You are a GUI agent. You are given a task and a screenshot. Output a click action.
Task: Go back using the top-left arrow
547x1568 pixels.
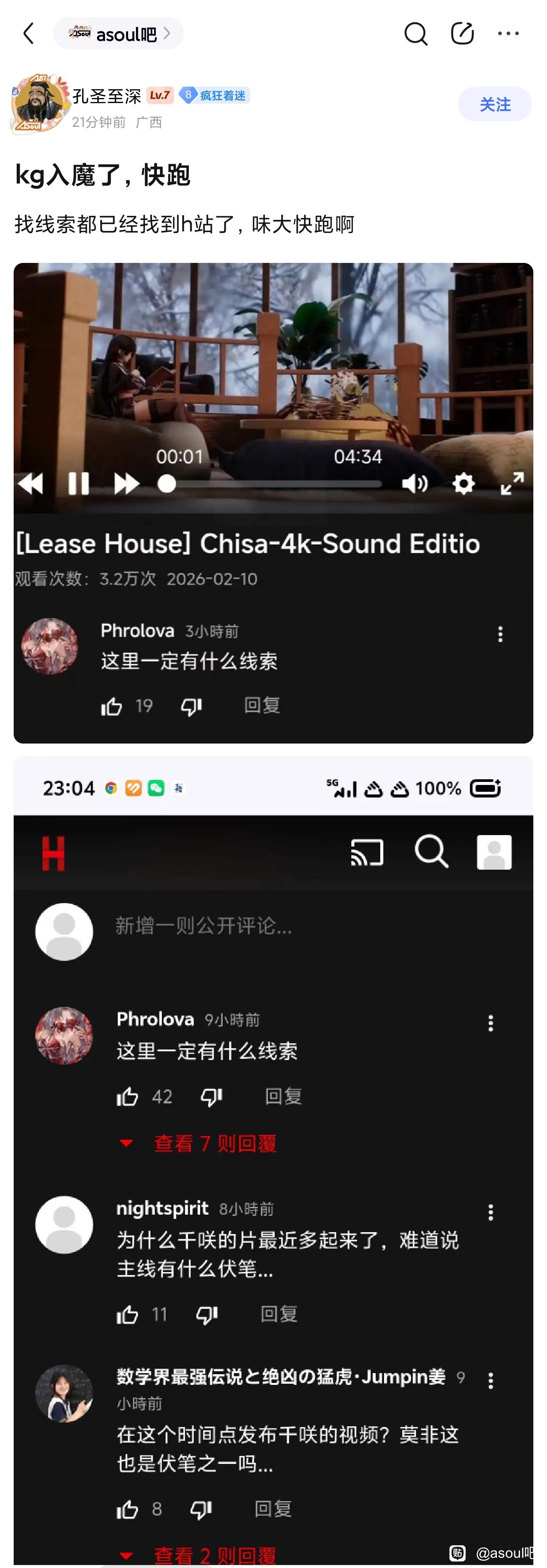(28, 33)
